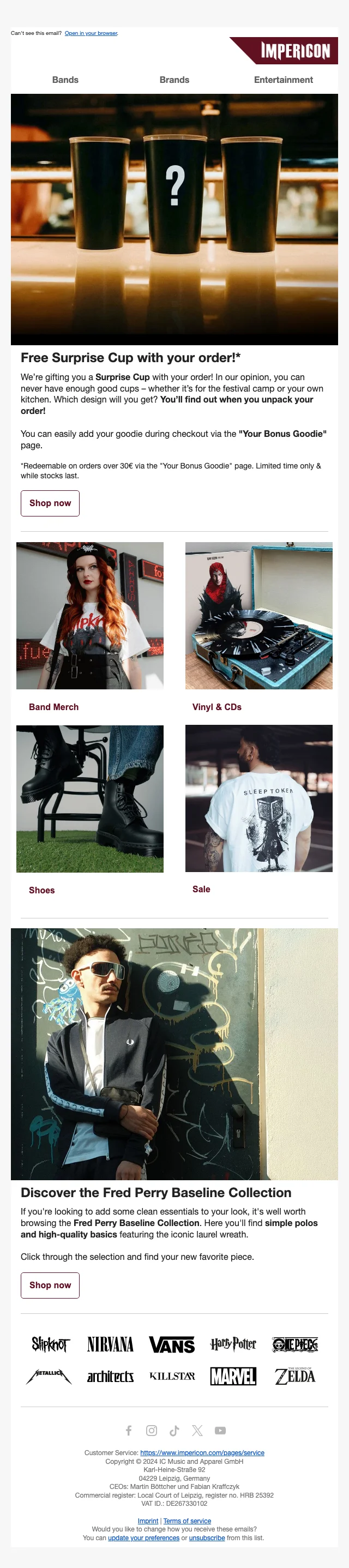This screenshot has width=349, height=1568.
Task: Open Impericon's Instagram profile
Action: tap(152, 1430)
